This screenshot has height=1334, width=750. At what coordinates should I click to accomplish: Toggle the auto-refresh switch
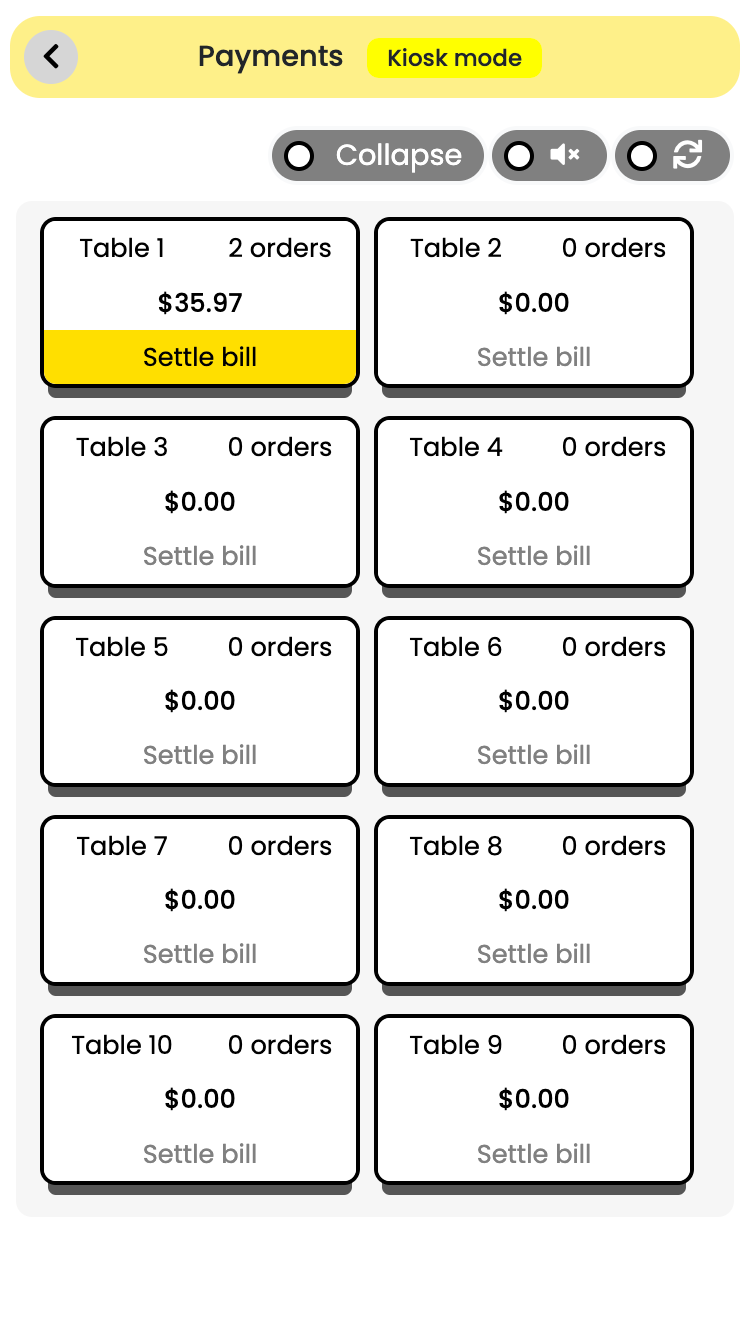click(x=672, y=156)
